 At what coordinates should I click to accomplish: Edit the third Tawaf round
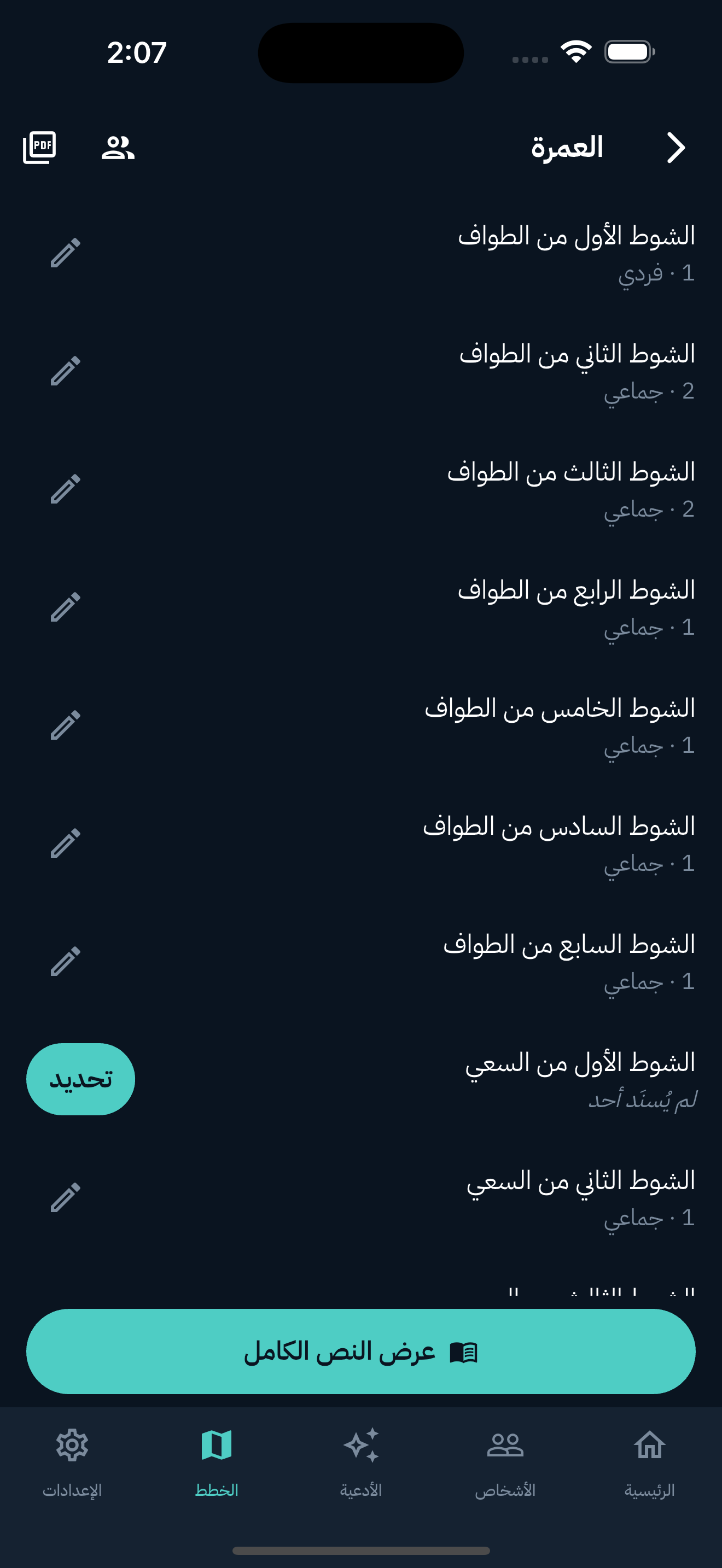click(x=67, y=487)
